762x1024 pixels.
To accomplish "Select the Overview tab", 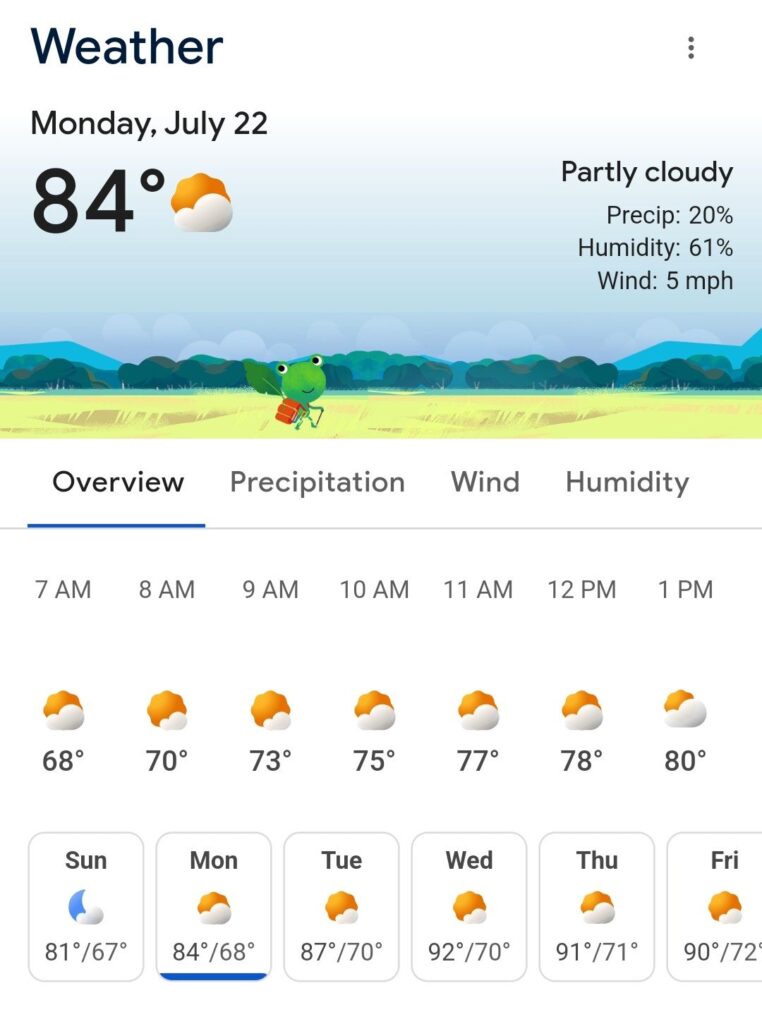I will [x=118, y=482].
